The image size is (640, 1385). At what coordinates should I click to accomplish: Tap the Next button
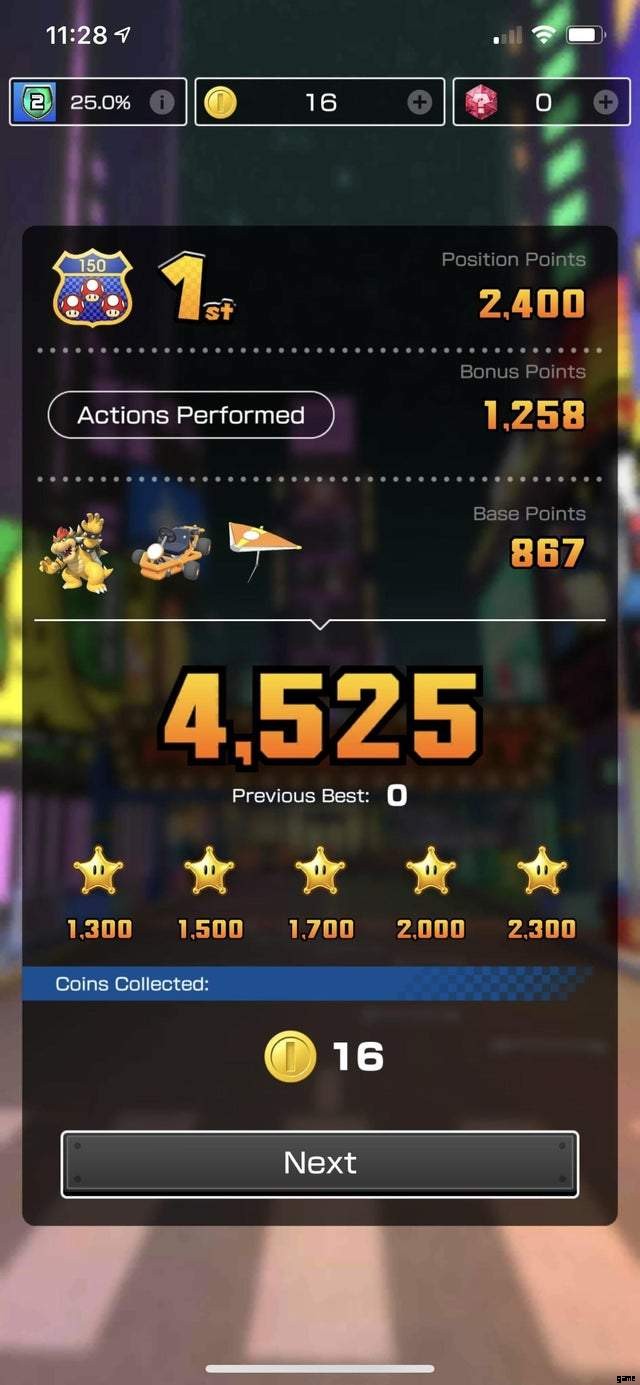point(320,1163)
